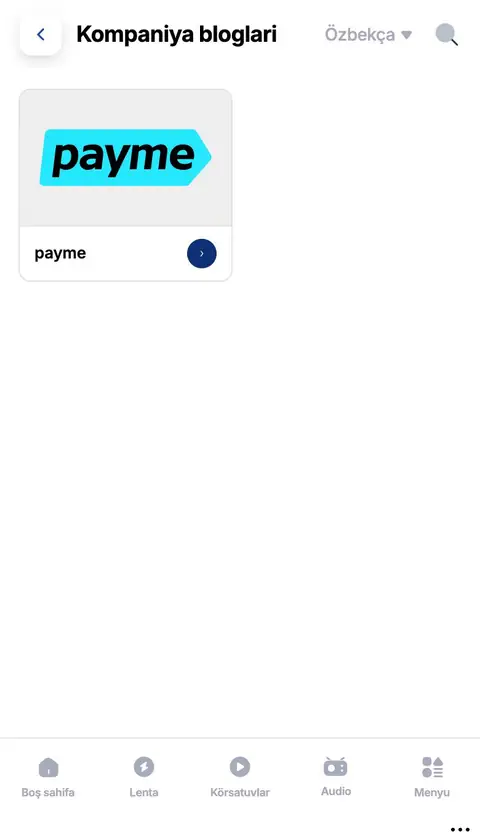Switch to the Lenta tab

tap(144, 777)
